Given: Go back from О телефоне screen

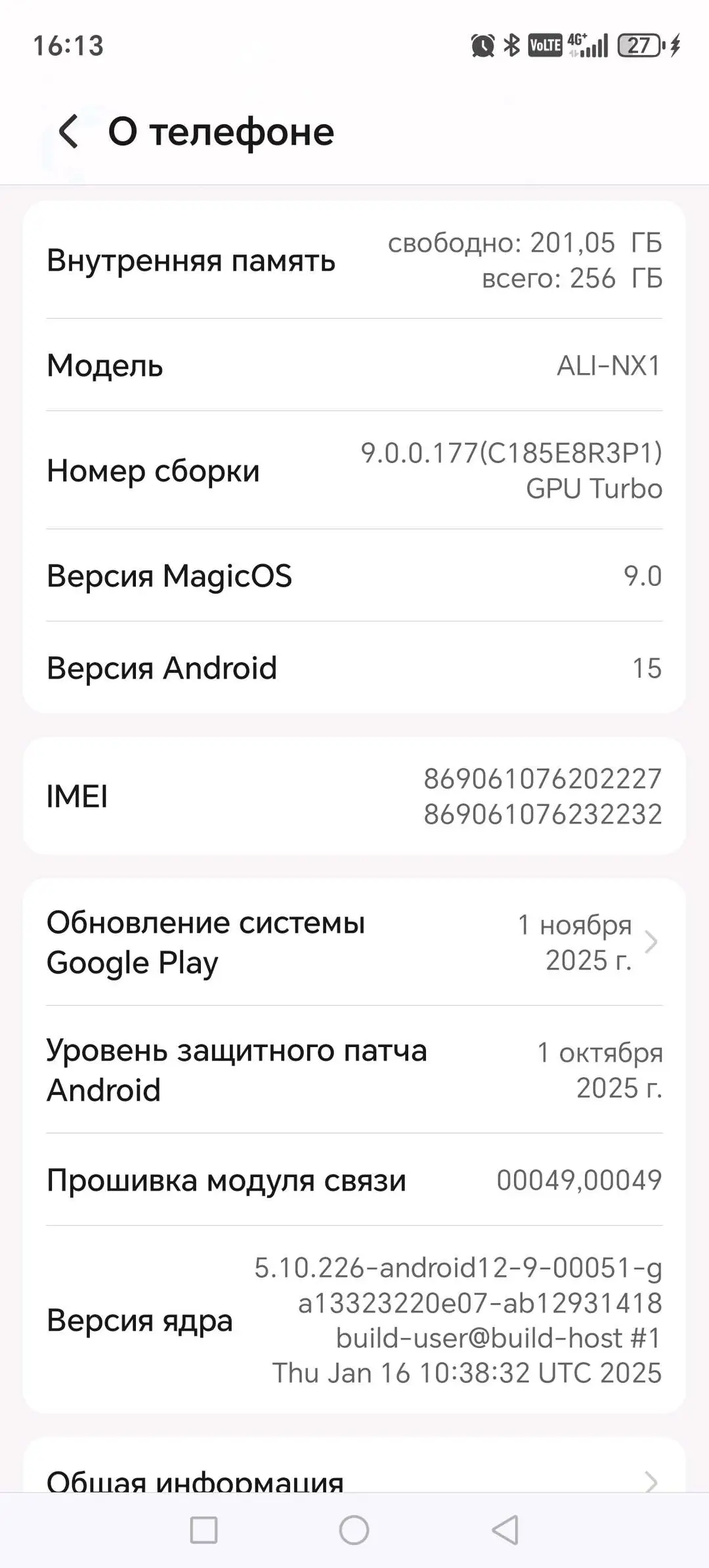Looking at the screenshot, I should 69,131.
